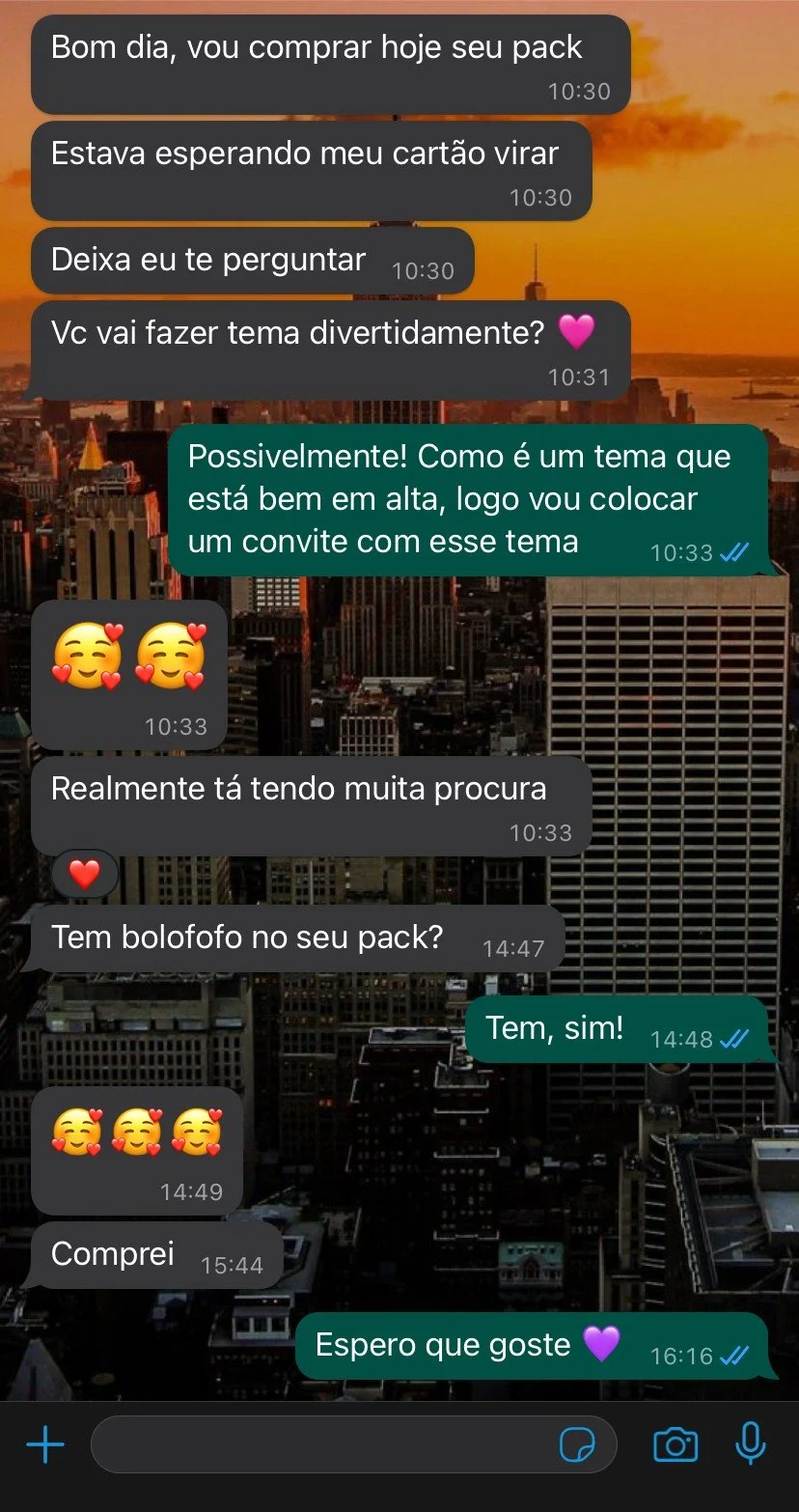Tap the microphone voice message icon
Viewport: 799px width, 1512px height.
750,1444
